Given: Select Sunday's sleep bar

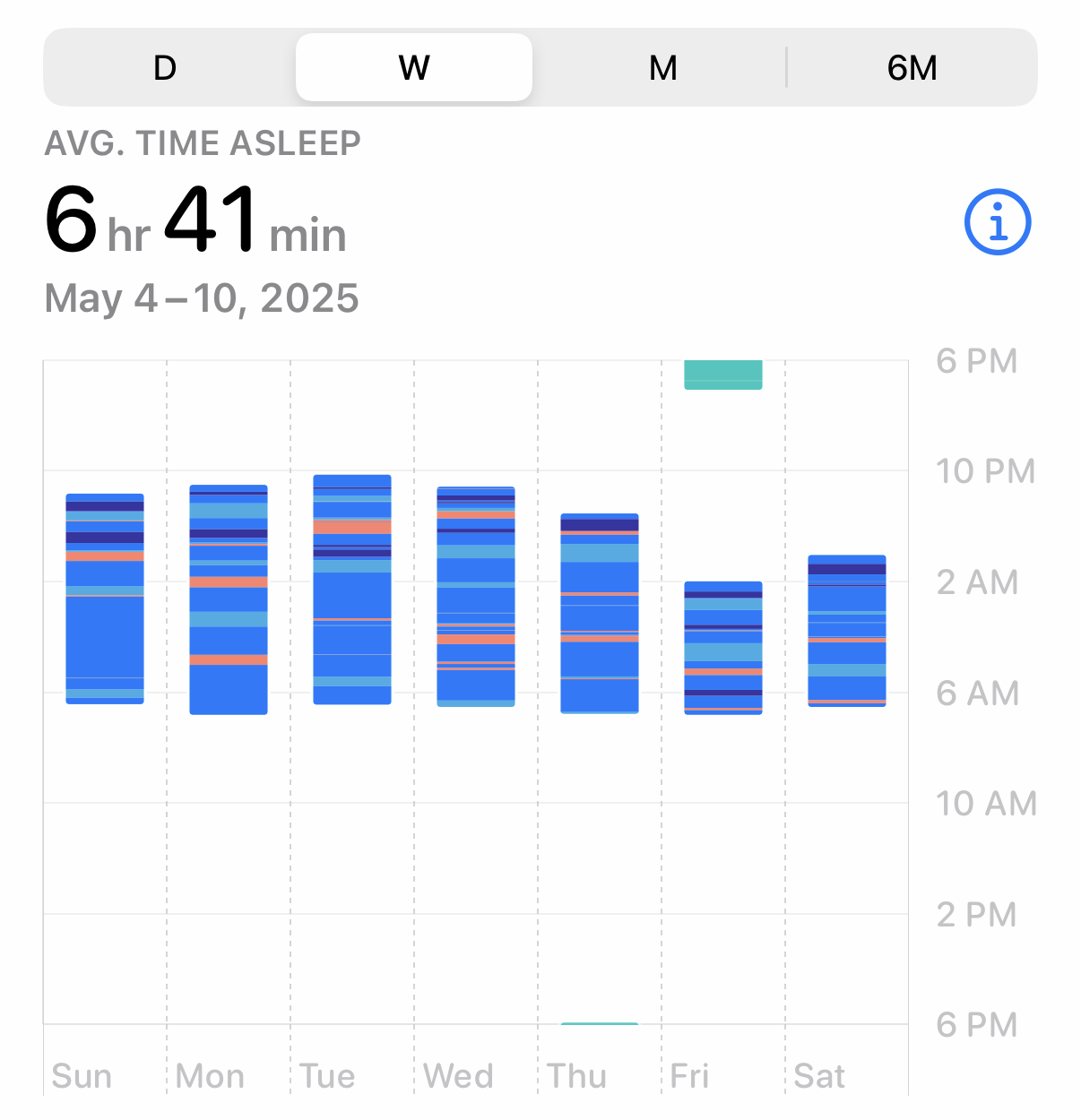Looking at the screenshot, I should click(105, 599).
